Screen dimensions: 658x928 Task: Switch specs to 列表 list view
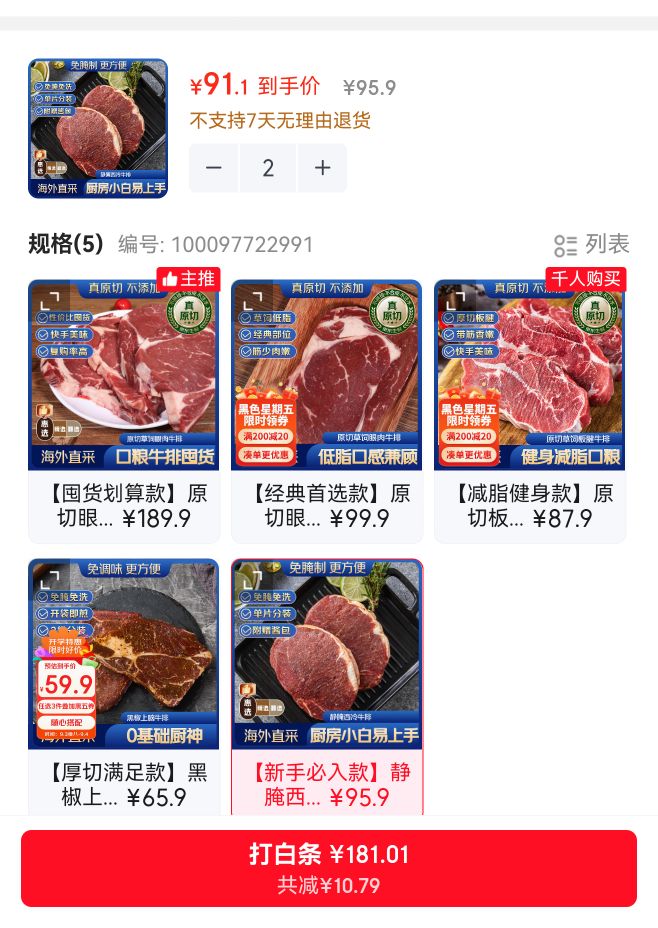[x=591, y=244]
